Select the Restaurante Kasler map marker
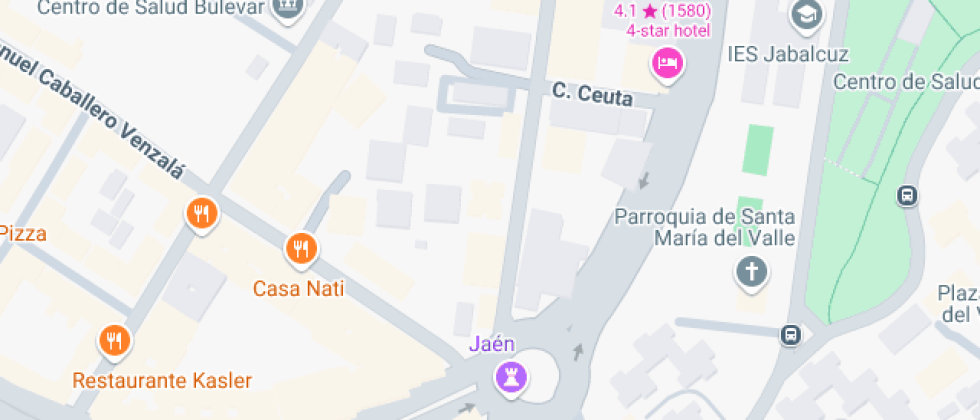 click(x=115, y=341)
